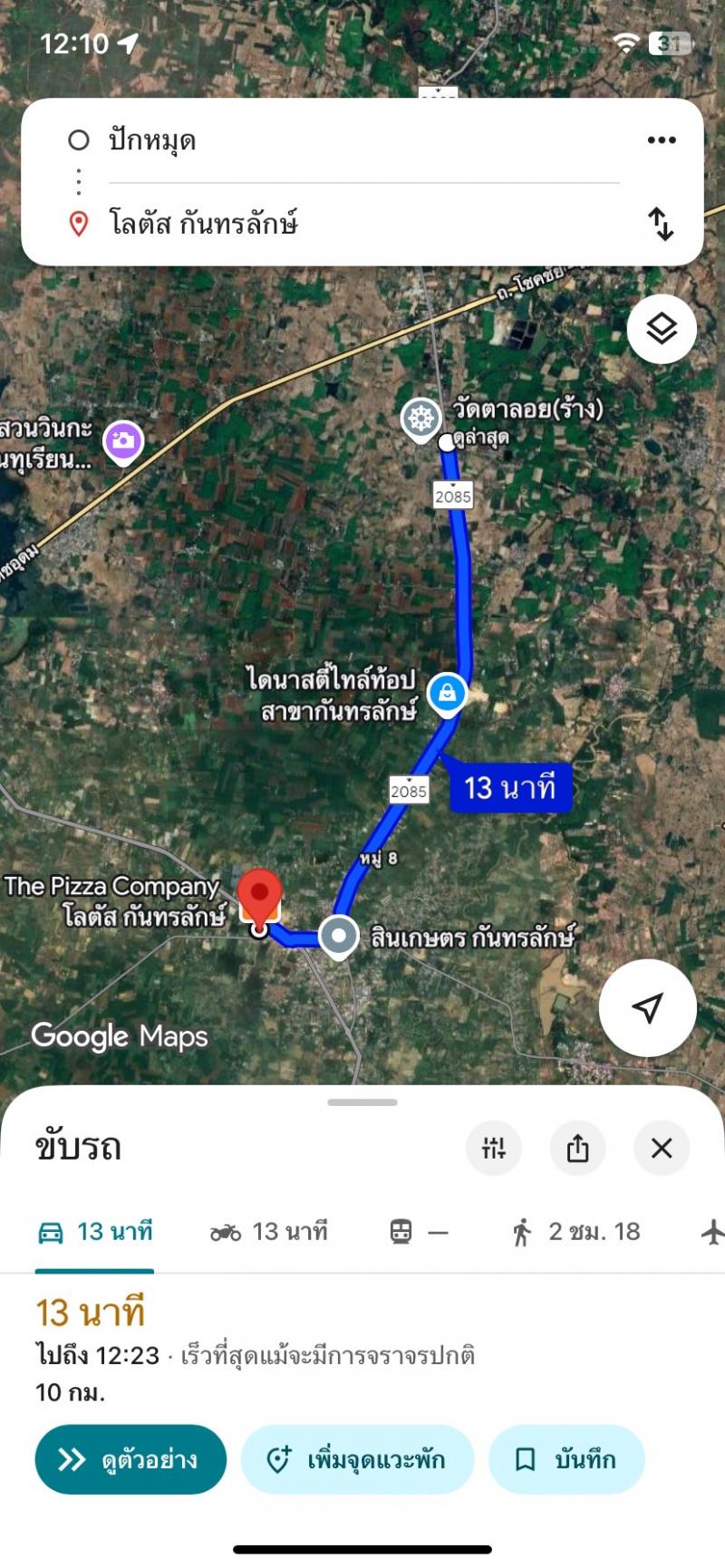This screenshot has height=1568, width=725.
Task: Select the car travel mode tab
Action: 94,1232
